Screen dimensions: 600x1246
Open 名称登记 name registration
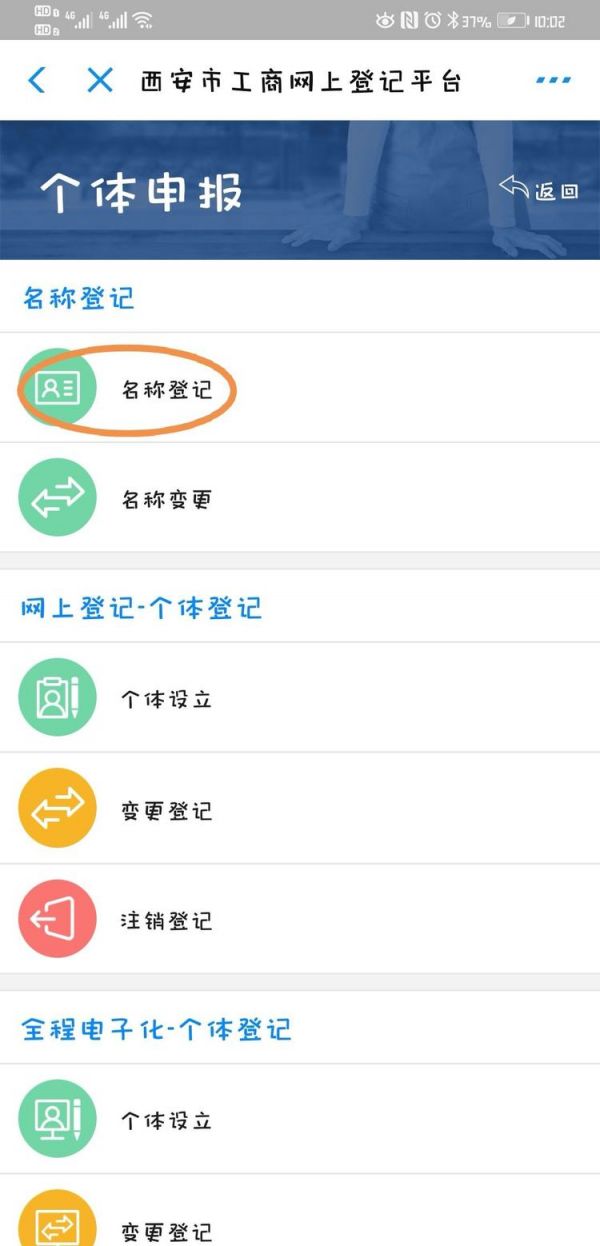pyautogui.click(x=167, y=389)
